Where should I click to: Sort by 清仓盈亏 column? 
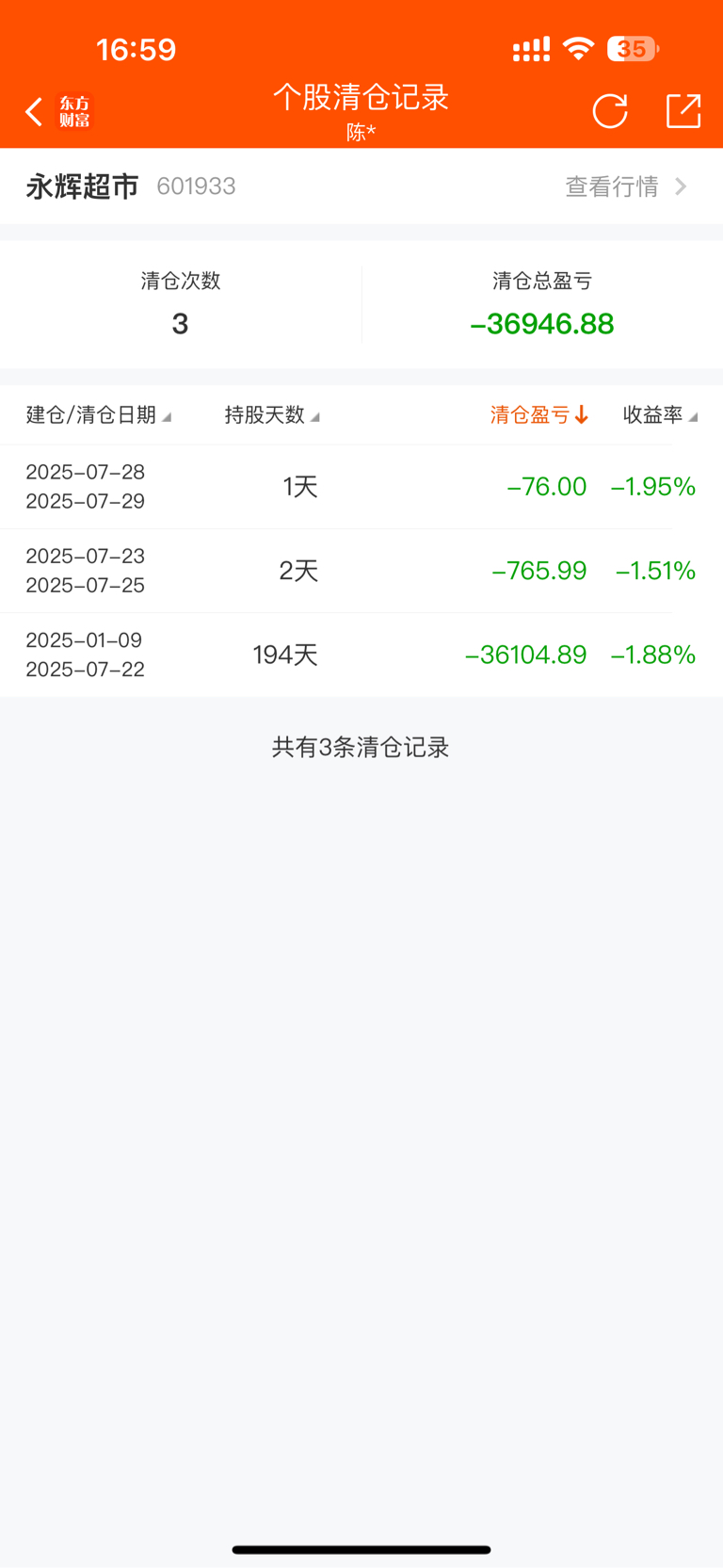[x=539, y=415]
